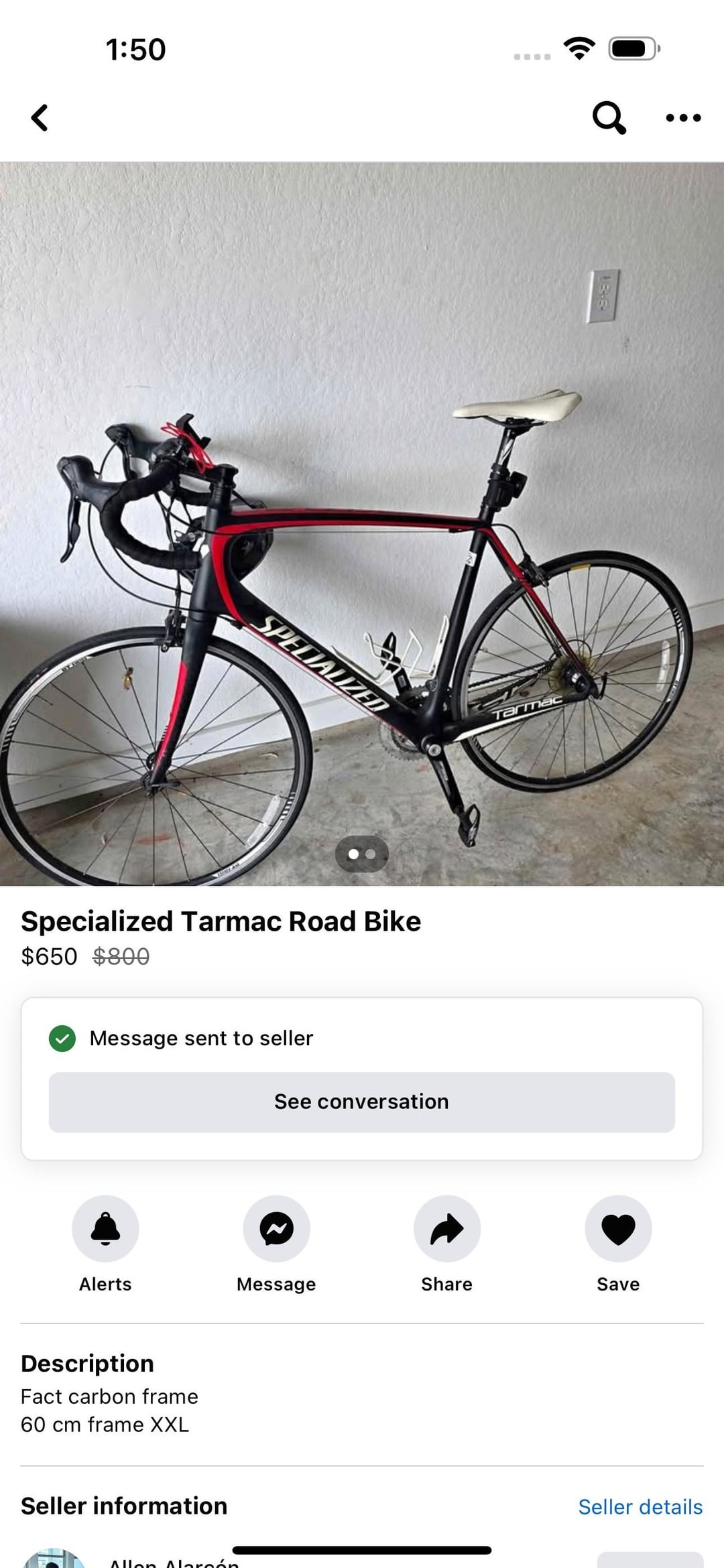This screenshot has width=724, height=1568.
Task: Turn on Alerts for this listing
Action: 105,1229
